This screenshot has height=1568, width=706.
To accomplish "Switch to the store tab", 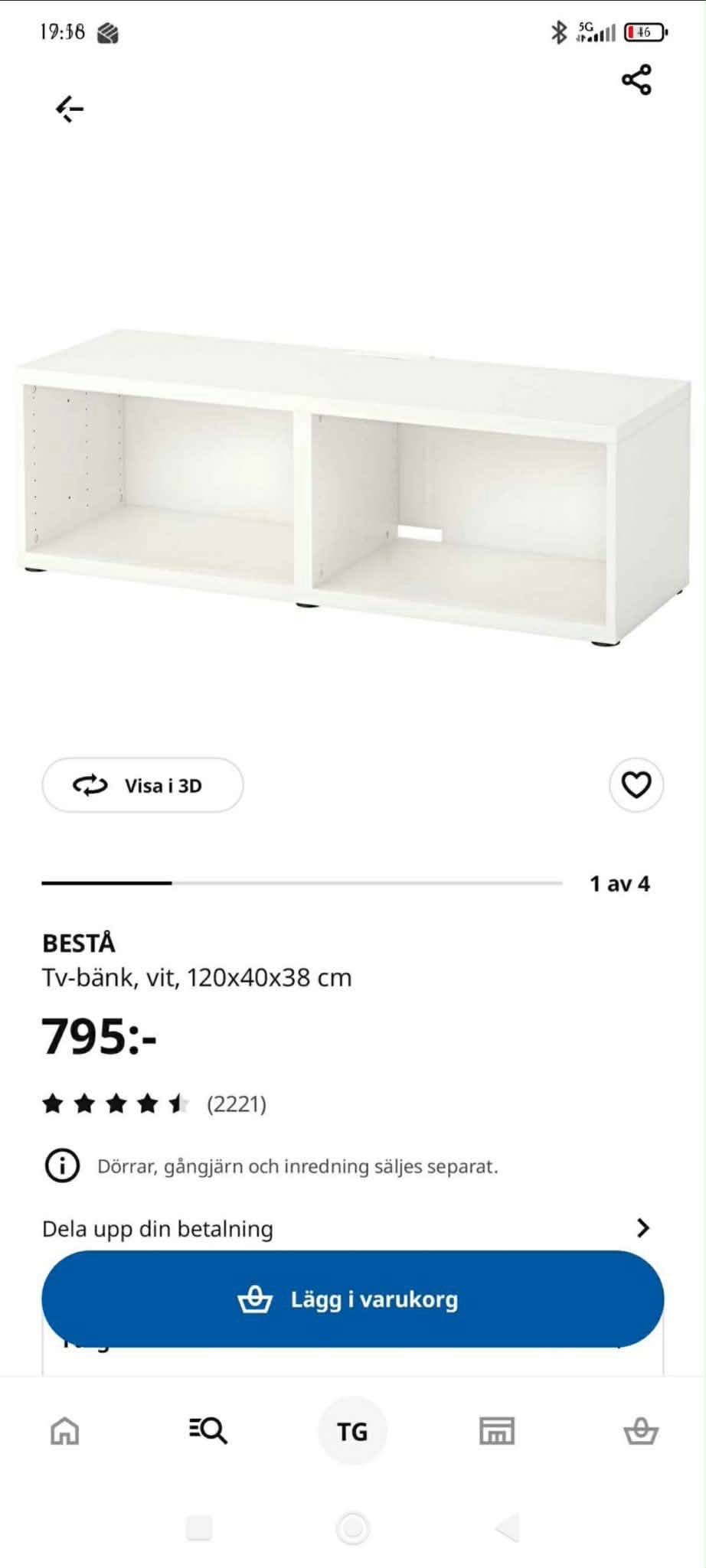I will click(x=496, y=1430).
